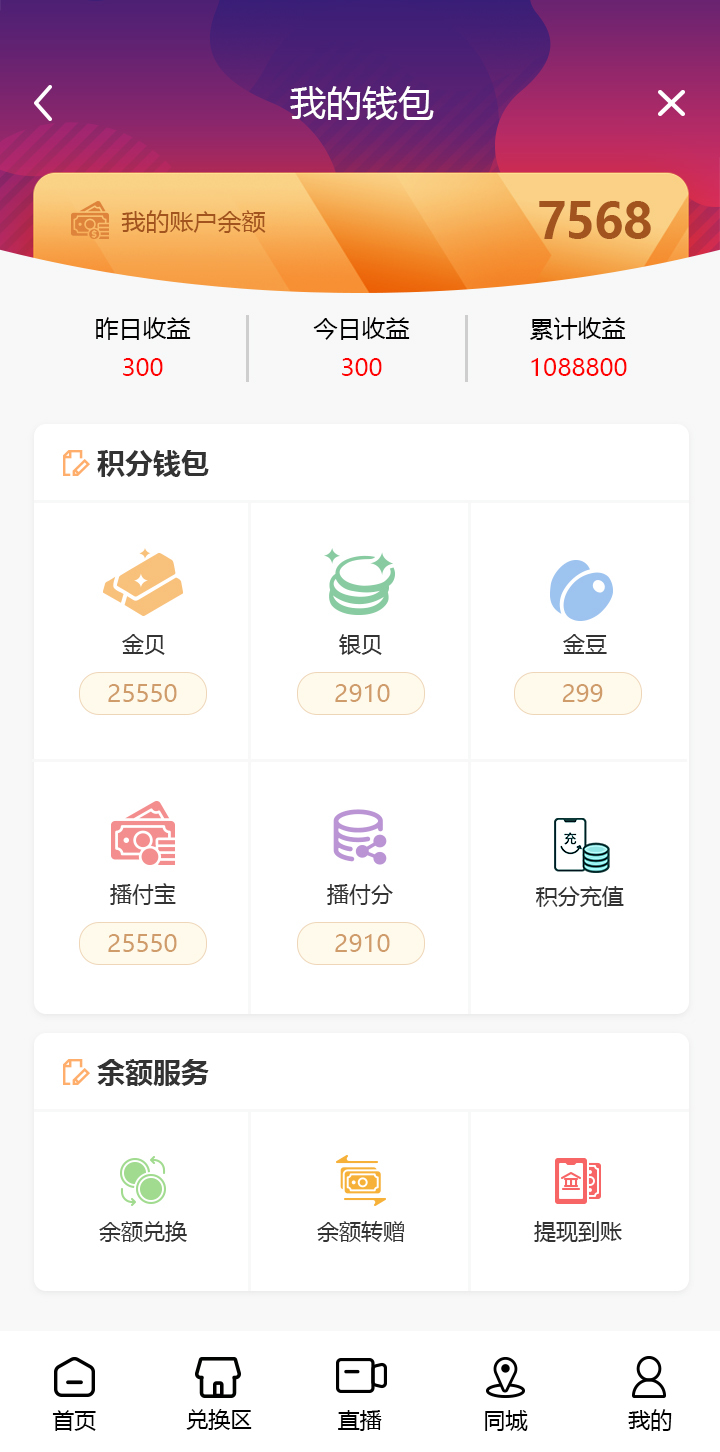The height and width of the screenshot is (1452, 720).
Task: Open 播付宝 wallet icon
Action: (142, 834)
